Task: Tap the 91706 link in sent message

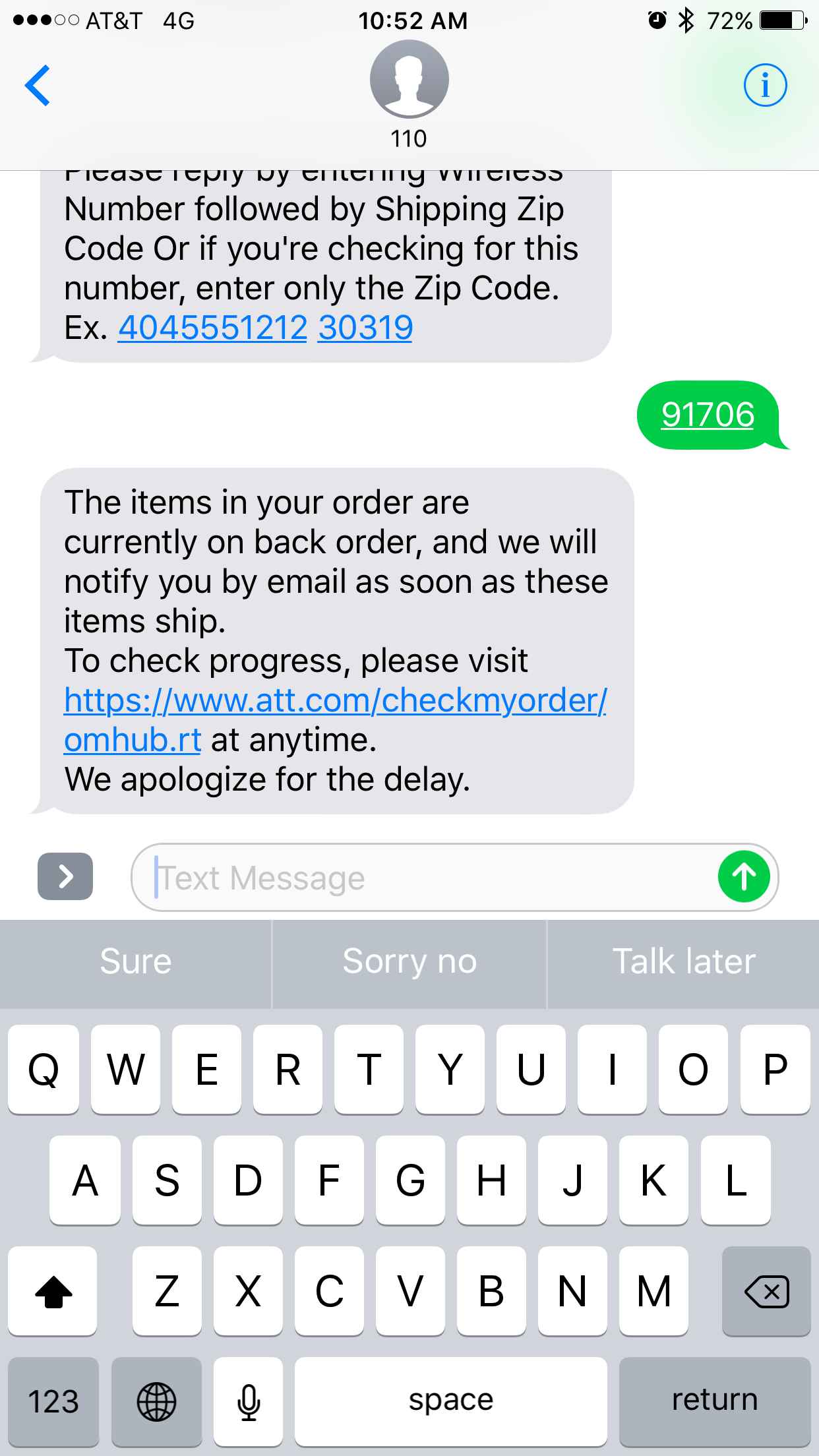Action: pos(708,415)
